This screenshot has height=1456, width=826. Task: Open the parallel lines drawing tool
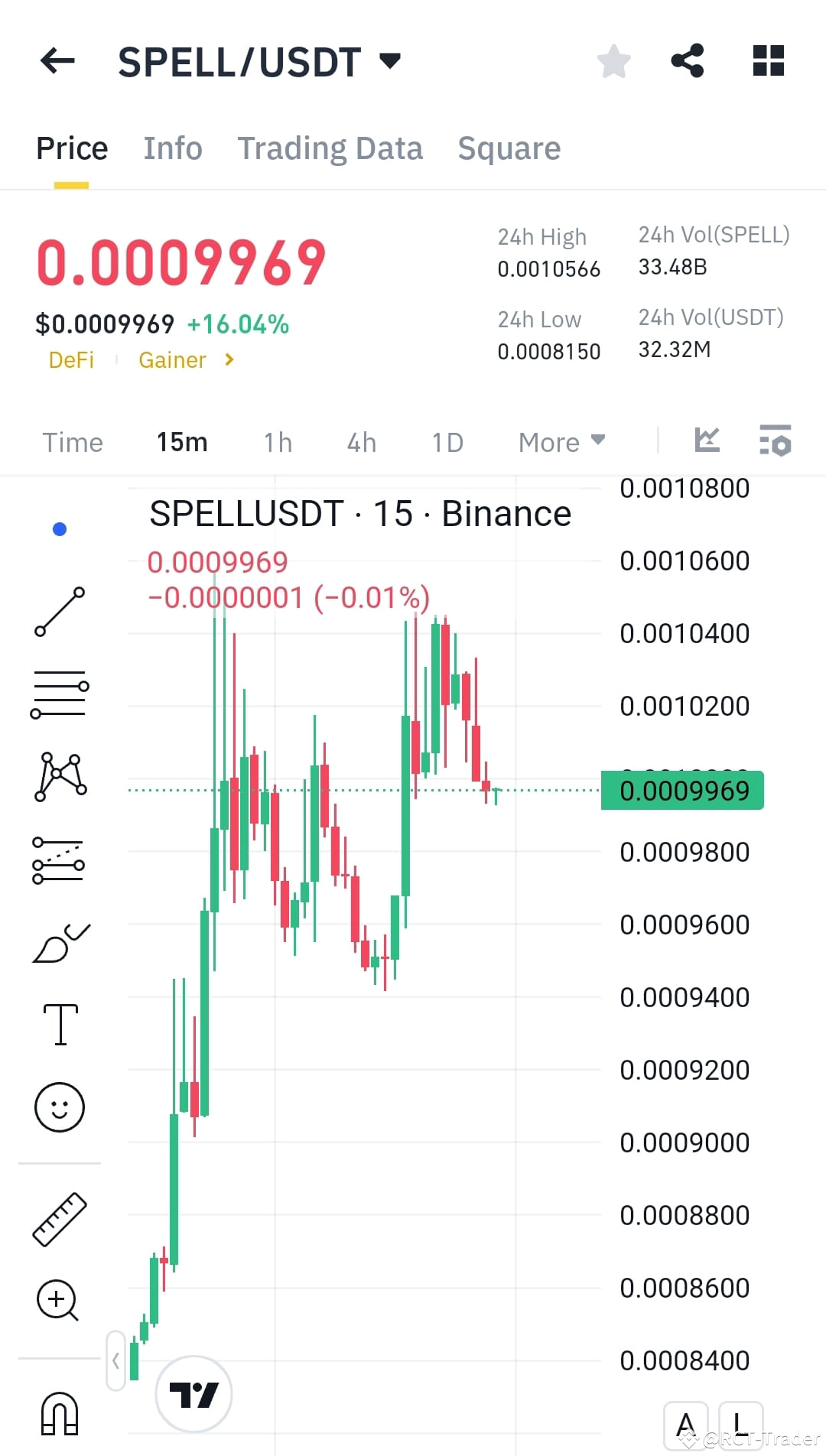[x=60, y=692]
